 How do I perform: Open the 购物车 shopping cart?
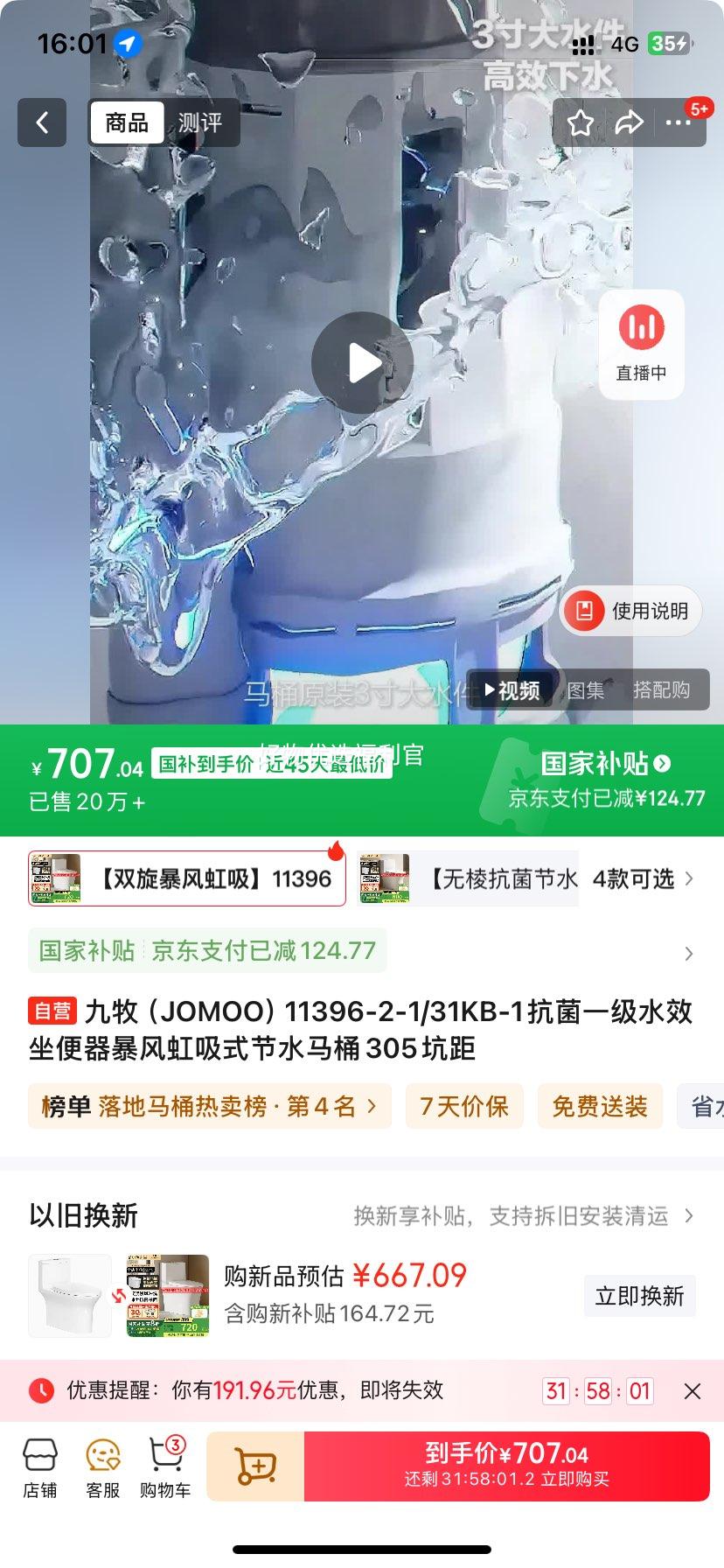point(165,1466)
